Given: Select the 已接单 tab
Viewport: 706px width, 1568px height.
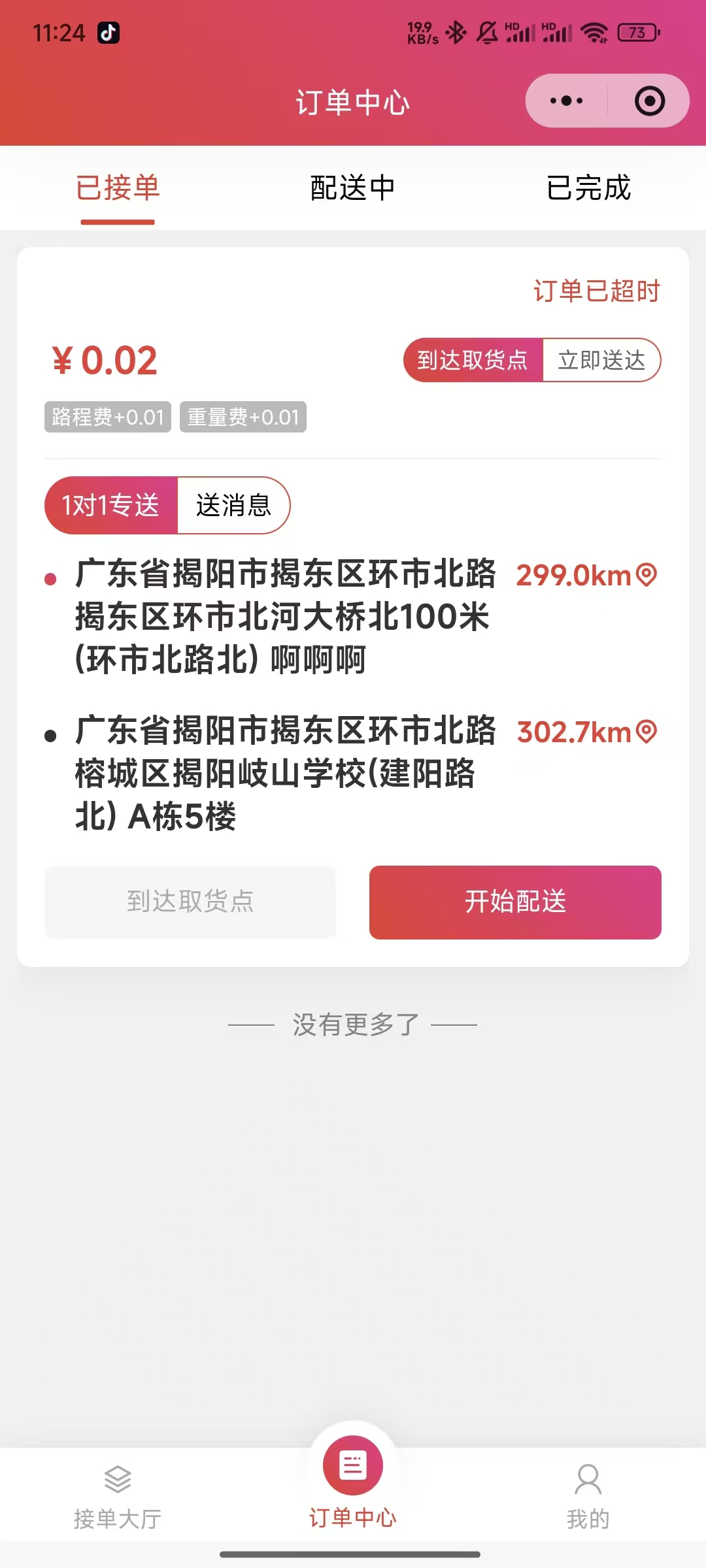Looking at the screenshot, I should pos(118,188).
